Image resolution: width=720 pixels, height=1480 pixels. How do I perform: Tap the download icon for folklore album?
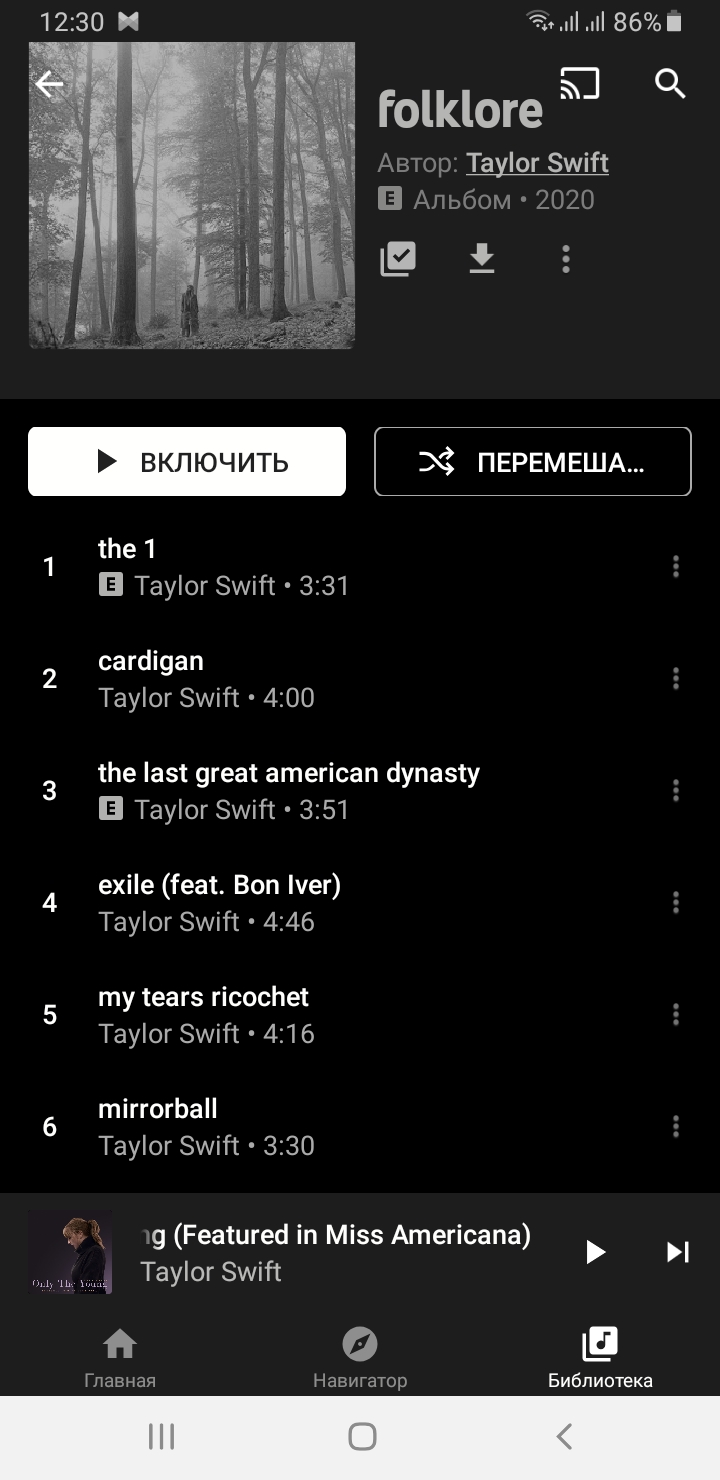(x=481, y=258)
